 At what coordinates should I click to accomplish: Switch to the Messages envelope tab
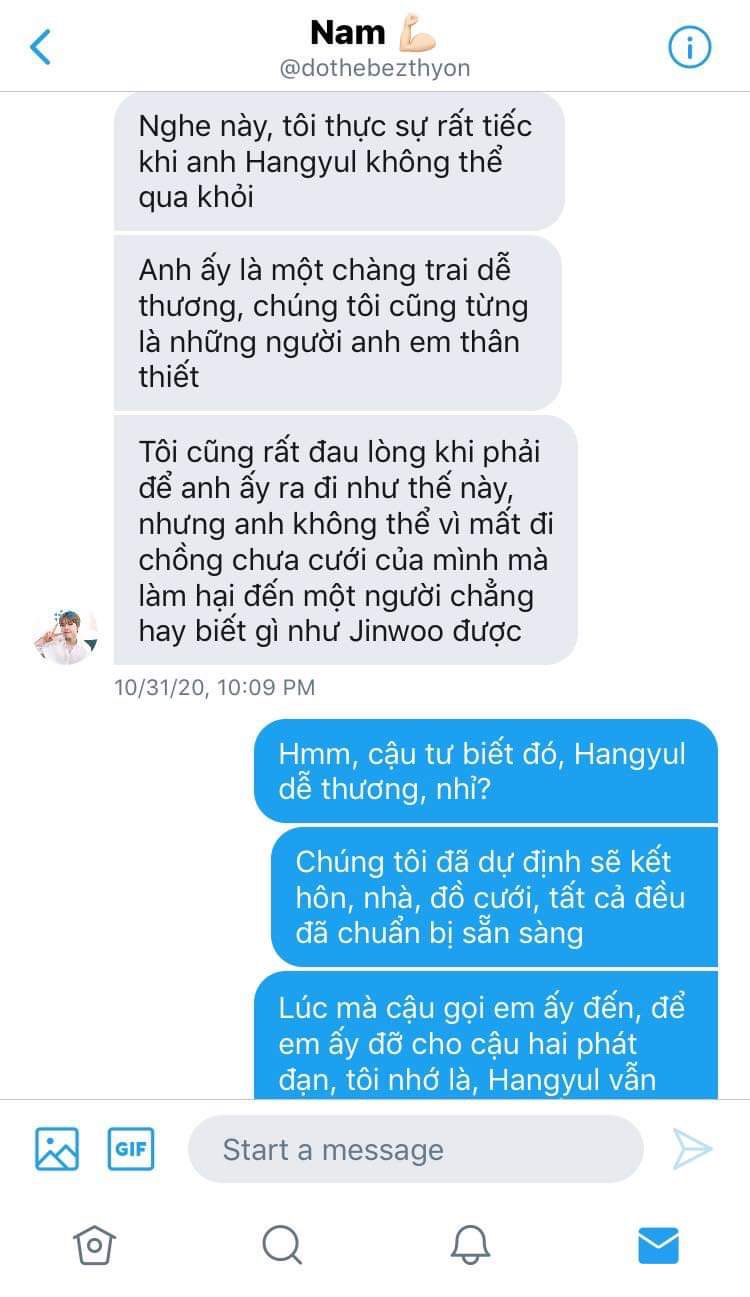(658, 1245)
